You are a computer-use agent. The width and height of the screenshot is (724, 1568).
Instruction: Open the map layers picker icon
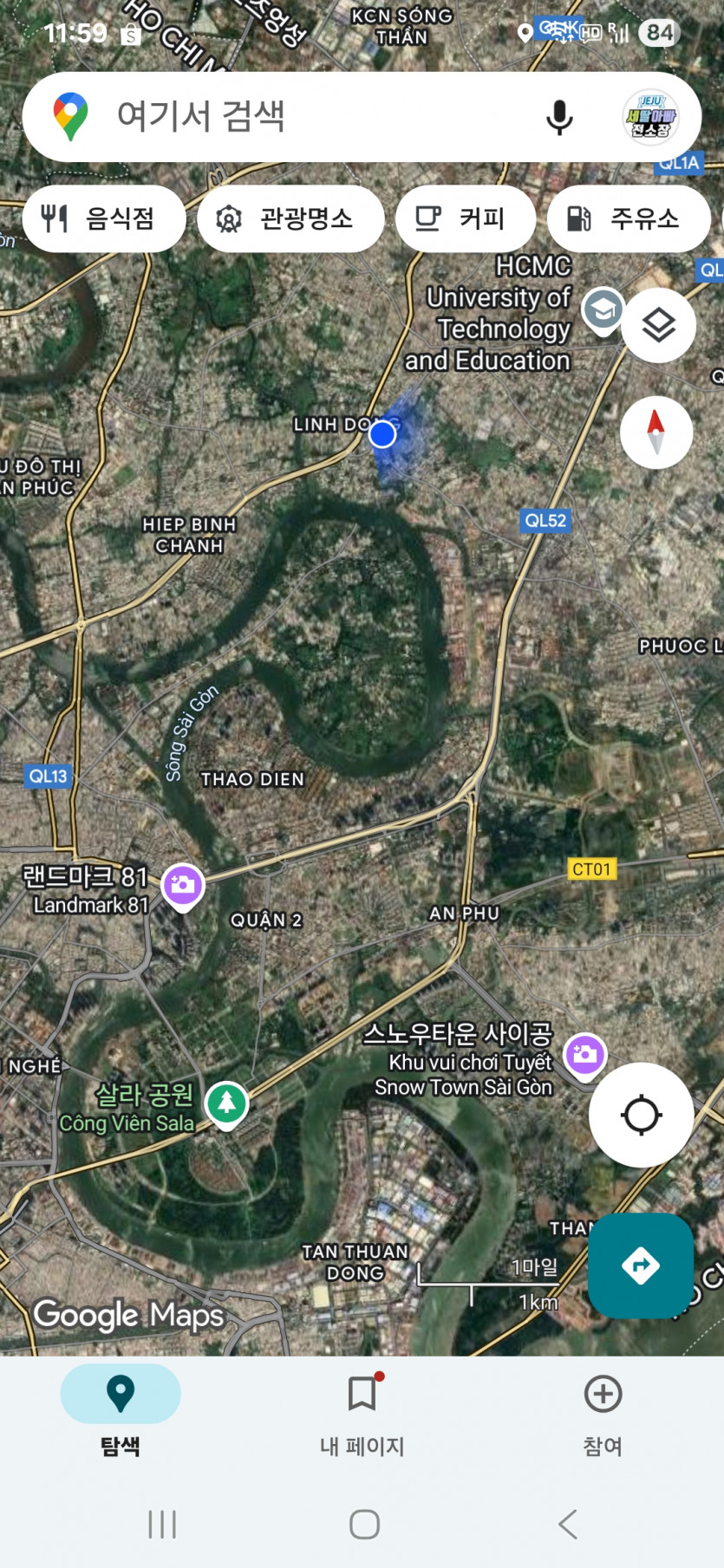[658, 324]
